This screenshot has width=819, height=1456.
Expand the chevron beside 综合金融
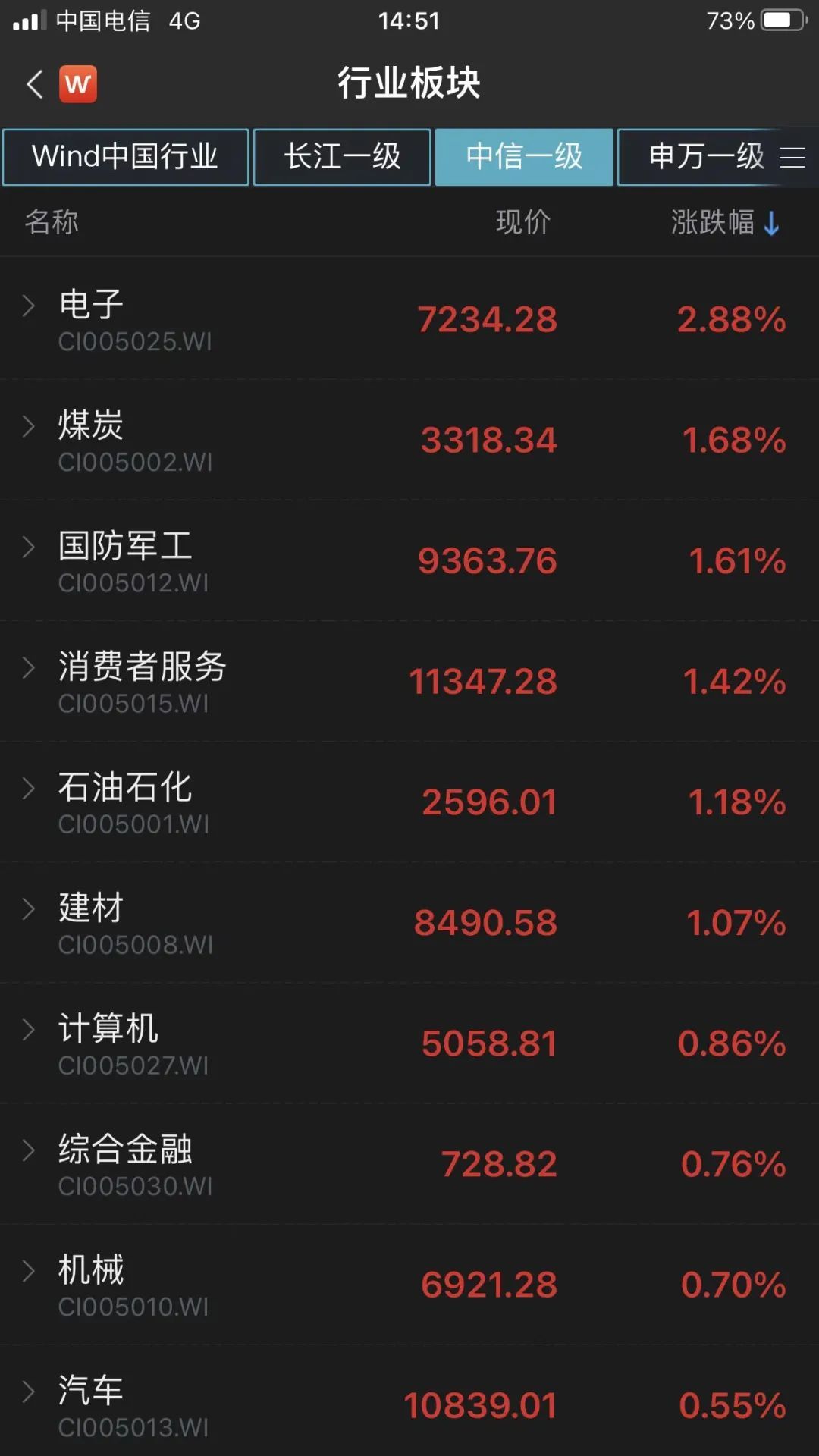tap(29, 1150)
